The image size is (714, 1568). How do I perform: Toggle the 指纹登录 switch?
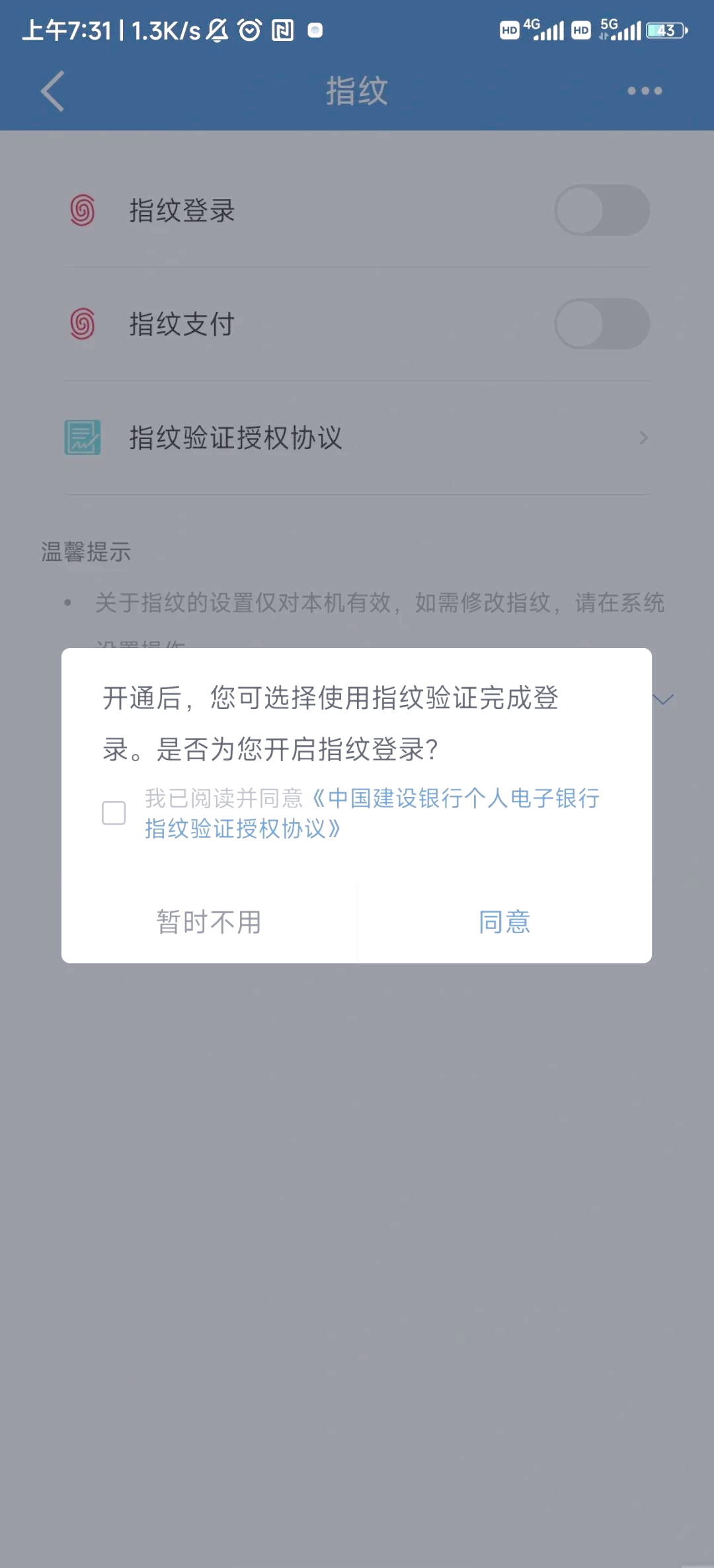point(602,210)
